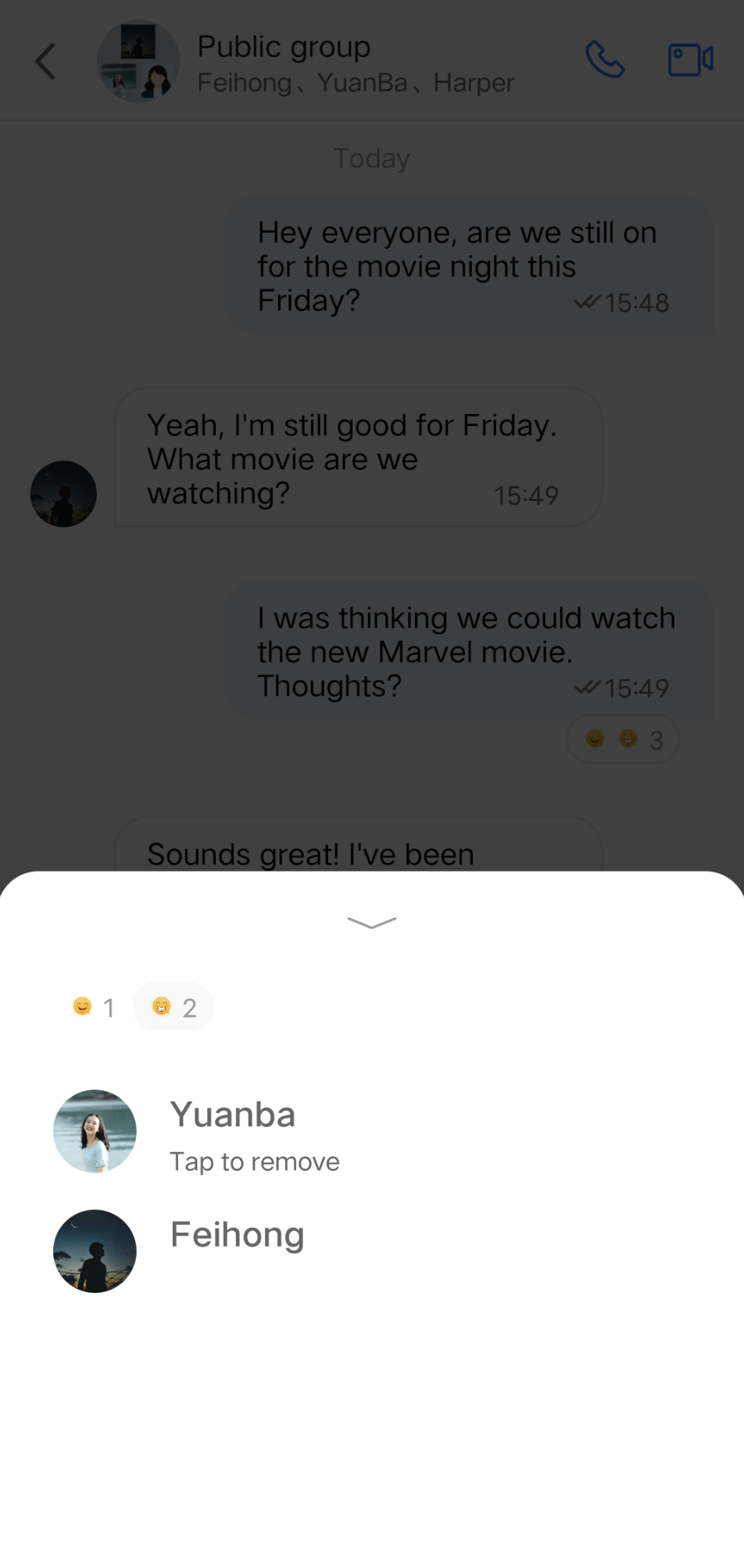This screenshot has width=744, height=1568.
Task: Switch to the first emoji tab with 1 reaction
Action: [x=94, y=1007]
